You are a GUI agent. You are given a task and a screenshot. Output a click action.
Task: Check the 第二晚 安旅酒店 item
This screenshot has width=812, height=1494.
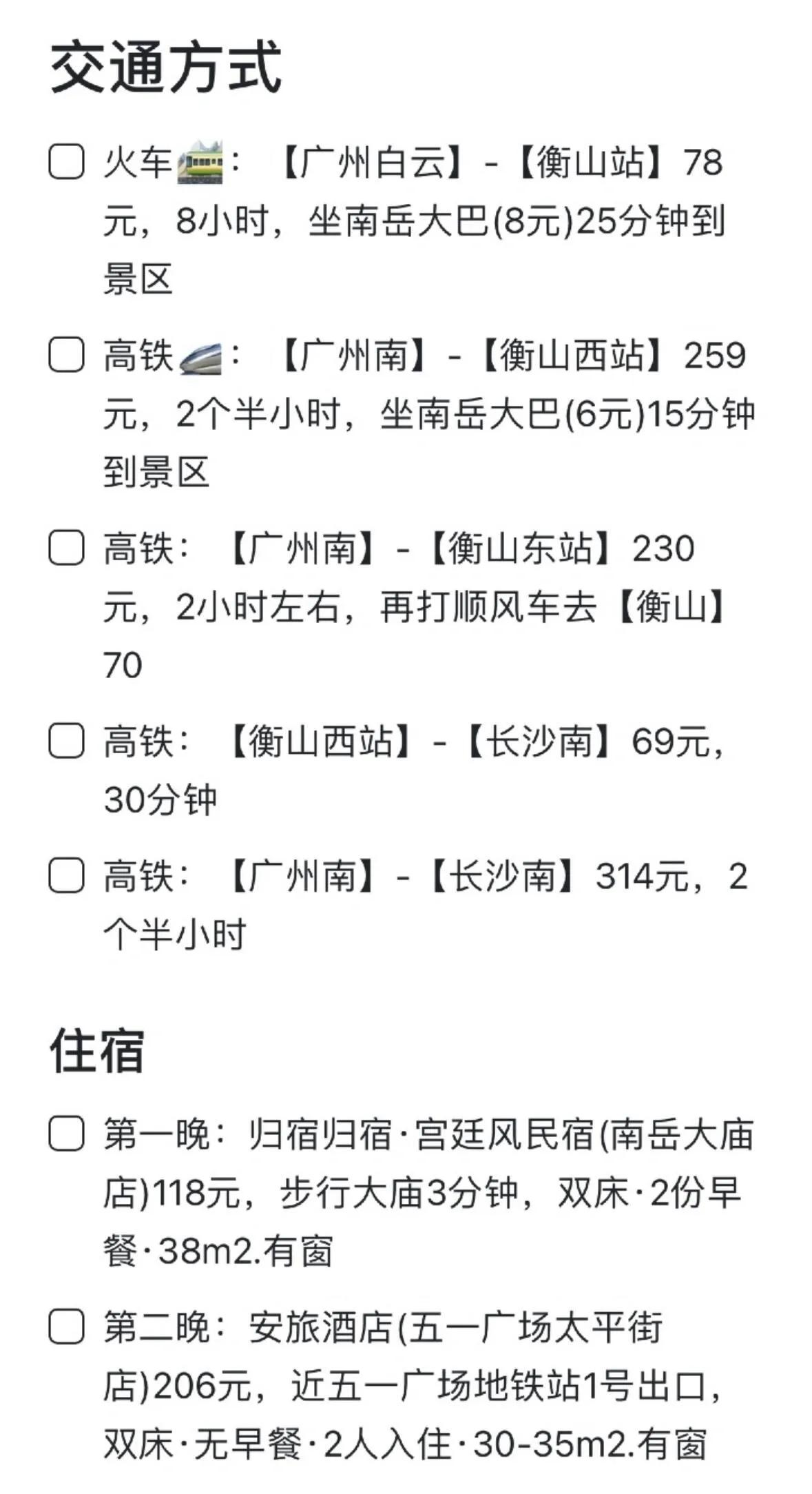(x=67, y=1327)
